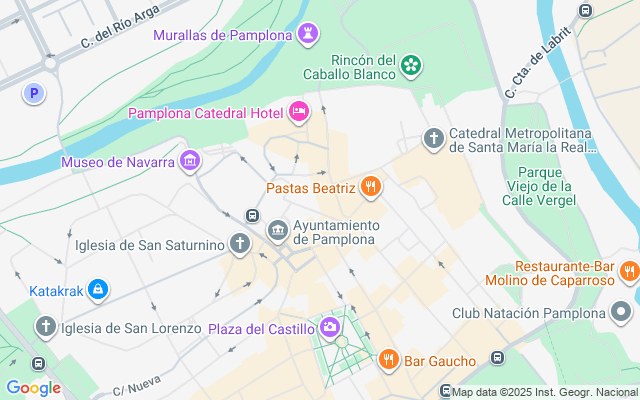Open Restaurante-Bar Molino de Caparroso pin
The width and height of the screenshot is (640, 400).
click(x=629, y=272)
